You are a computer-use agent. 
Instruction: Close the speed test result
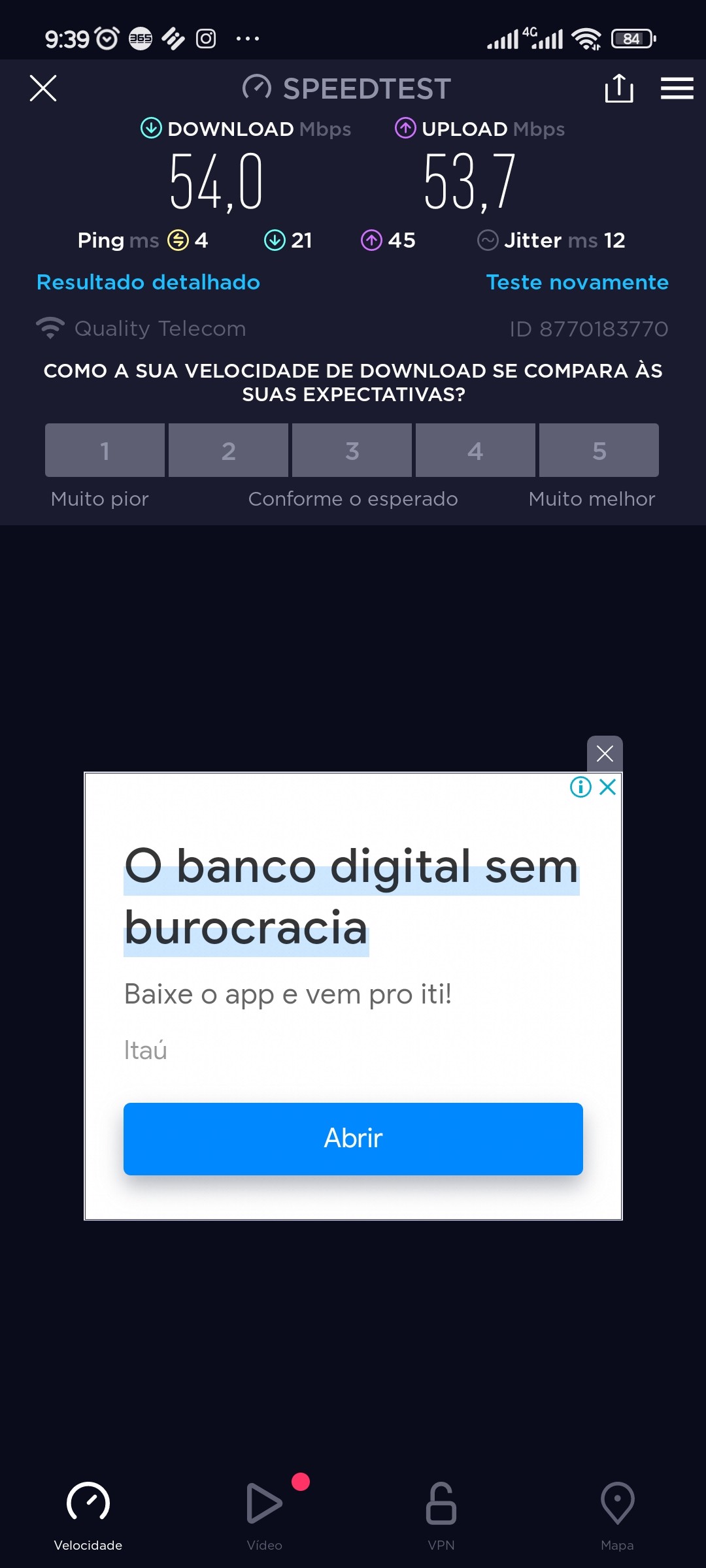43,88
